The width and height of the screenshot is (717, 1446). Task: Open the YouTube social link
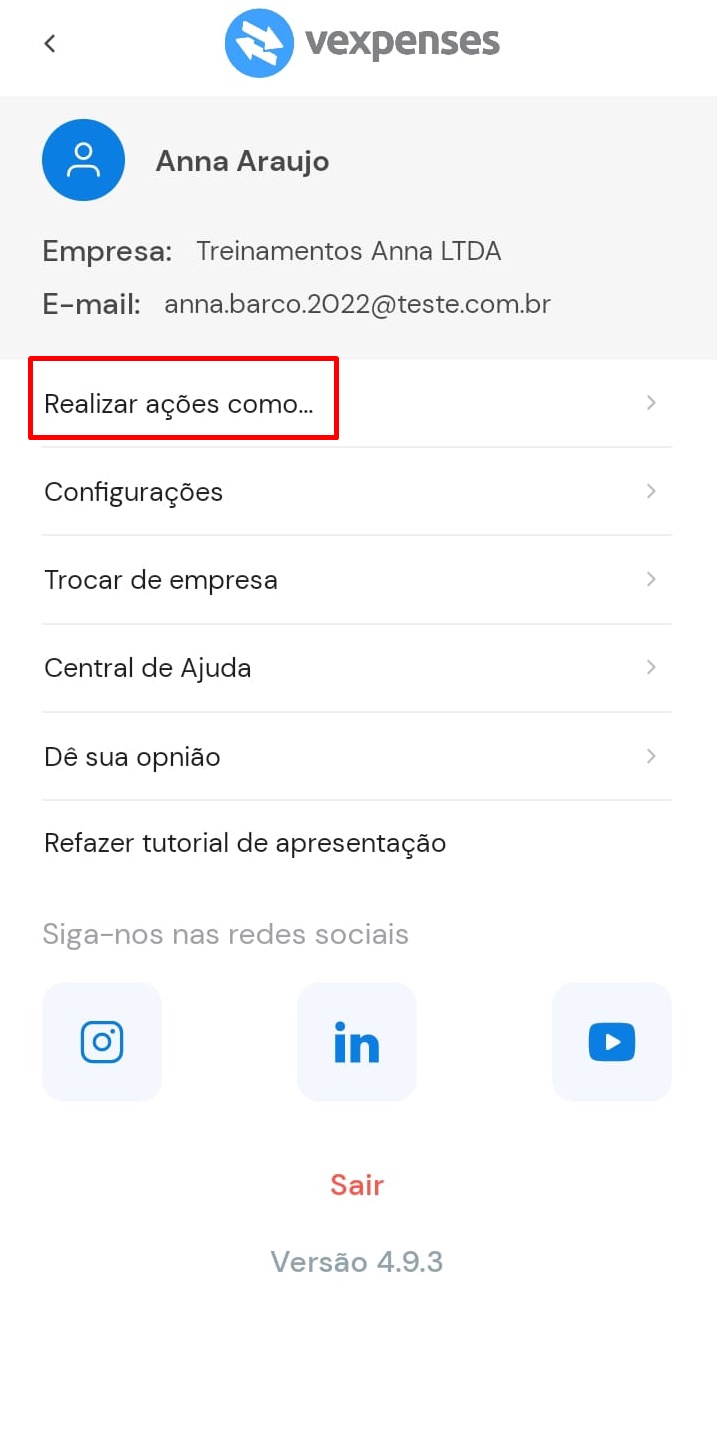coord(612,1042)
